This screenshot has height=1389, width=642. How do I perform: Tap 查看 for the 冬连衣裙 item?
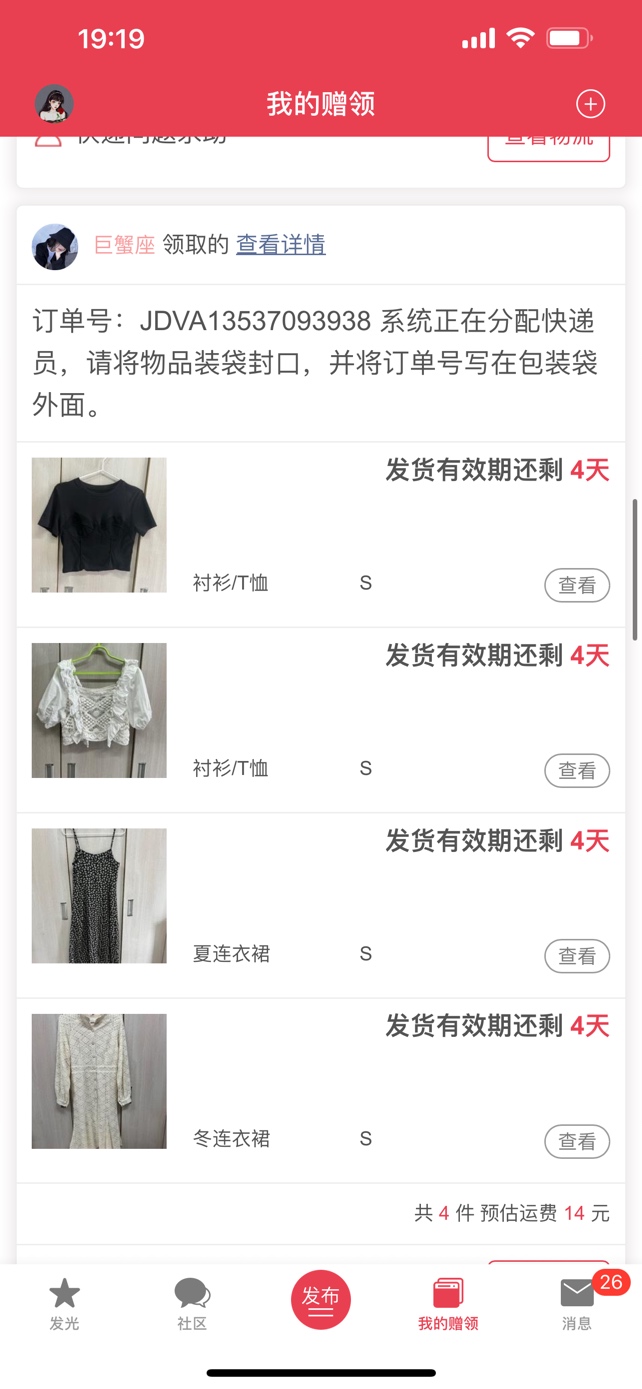pyautogui.click(x=577, y=1141)
